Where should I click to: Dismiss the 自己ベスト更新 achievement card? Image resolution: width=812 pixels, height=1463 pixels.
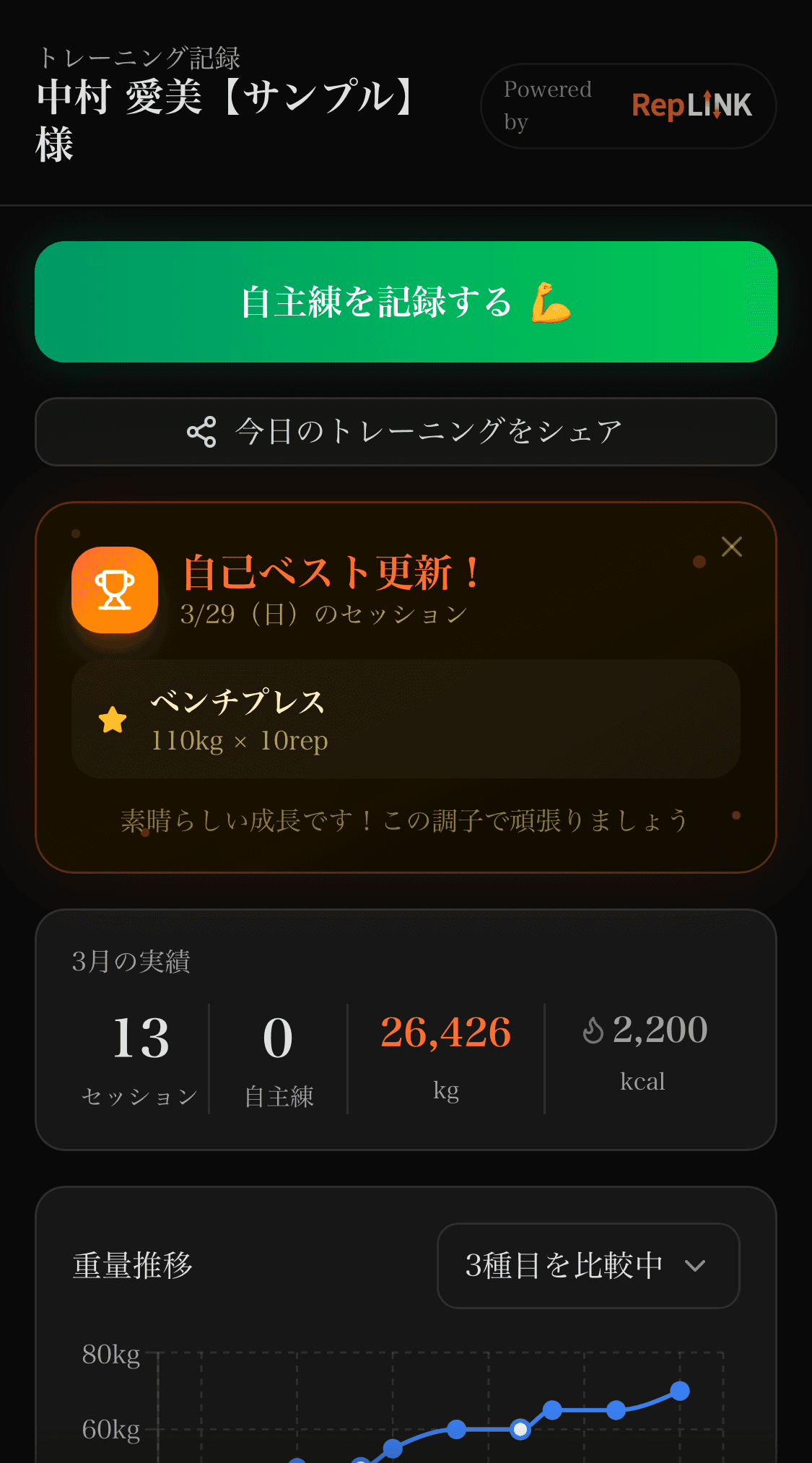click(732, 547)
